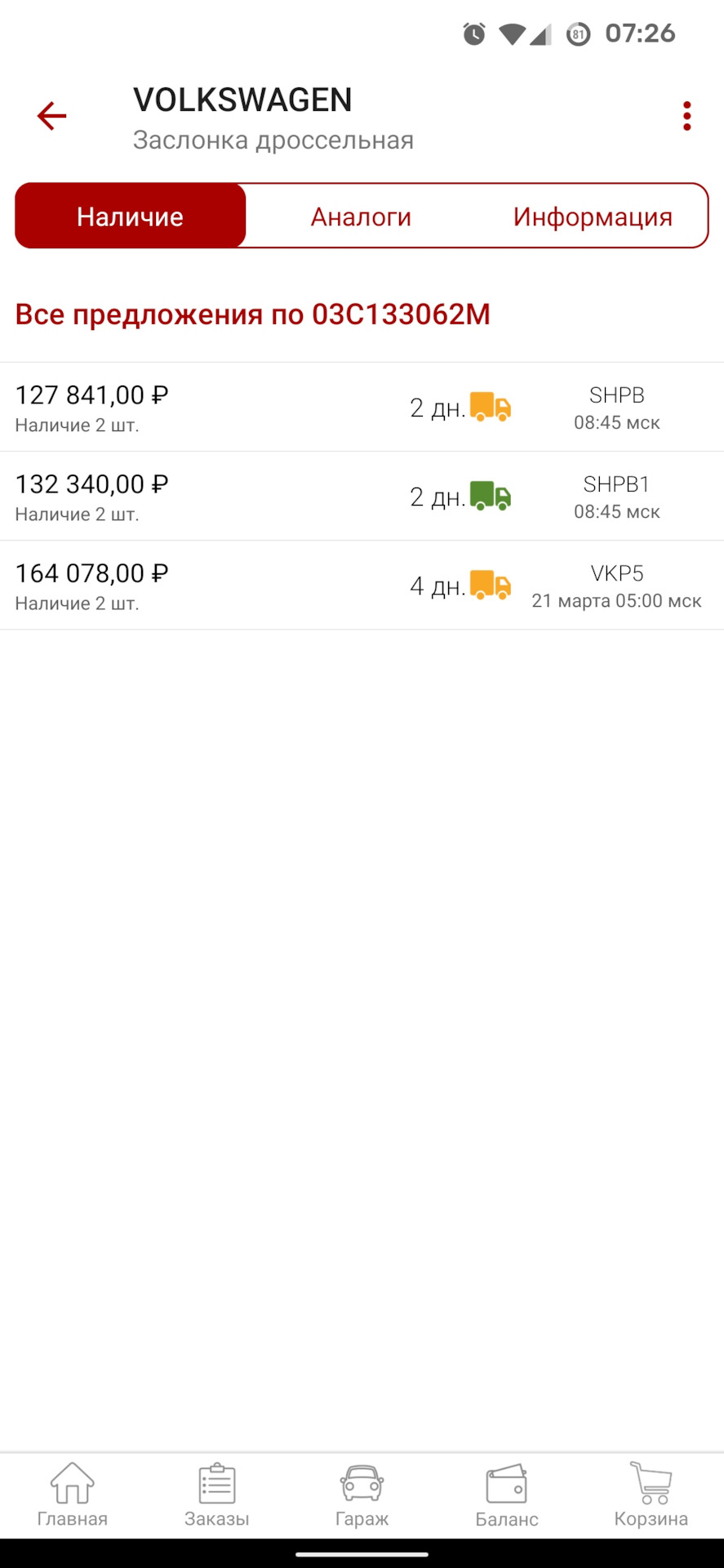
Task: Select the Наличие tab
Action: pyautogui.click(x=131, y=216)
